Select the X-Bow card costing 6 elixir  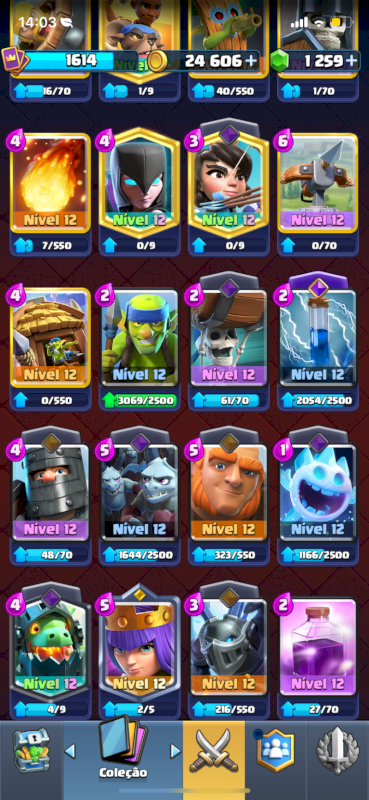pos(317,193)
